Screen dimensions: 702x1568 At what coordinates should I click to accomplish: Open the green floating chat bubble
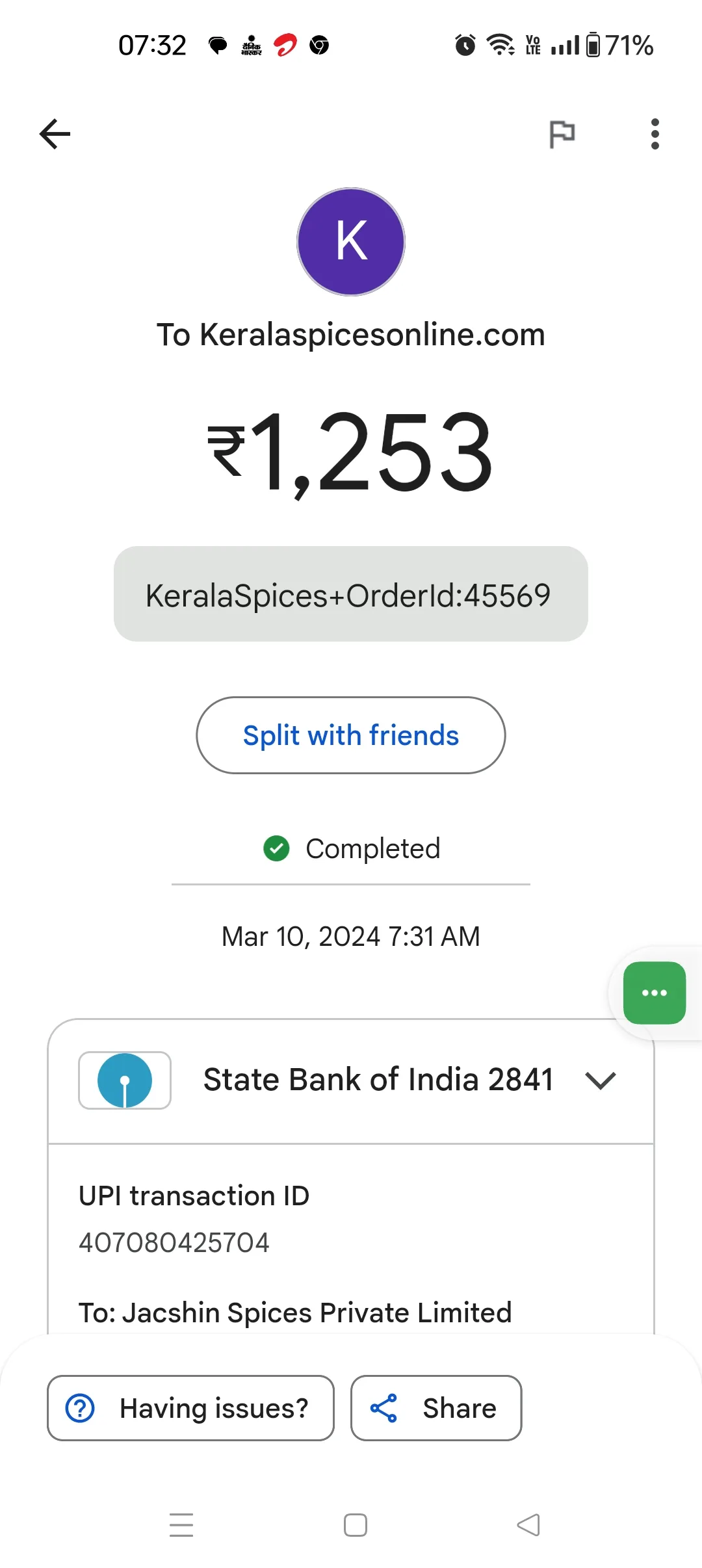[655, 993]
